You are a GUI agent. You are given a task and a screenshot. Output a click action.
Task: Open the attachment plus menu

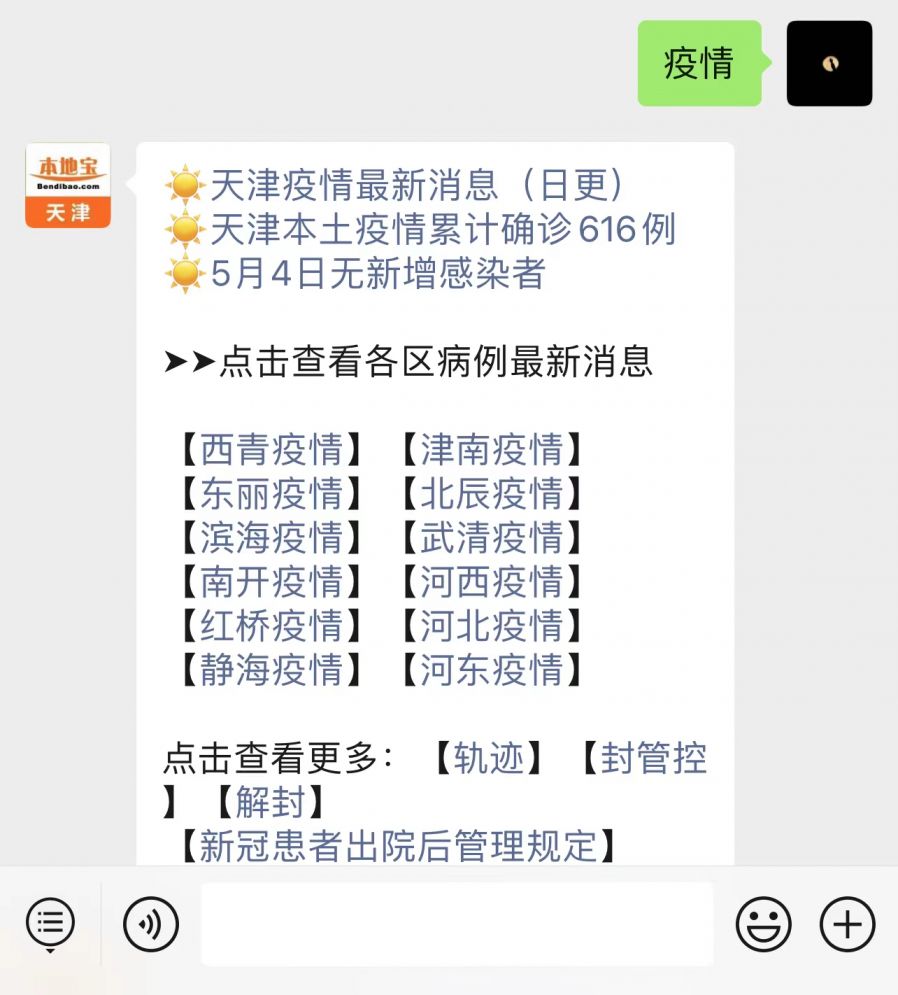click(845, 925)
